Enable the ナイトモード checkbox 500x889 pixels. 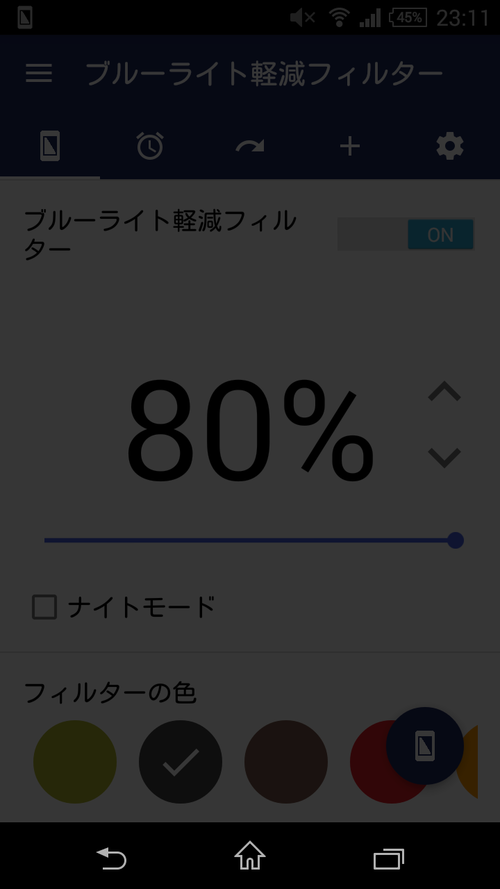pyautogui.click(x=44, y=607)
